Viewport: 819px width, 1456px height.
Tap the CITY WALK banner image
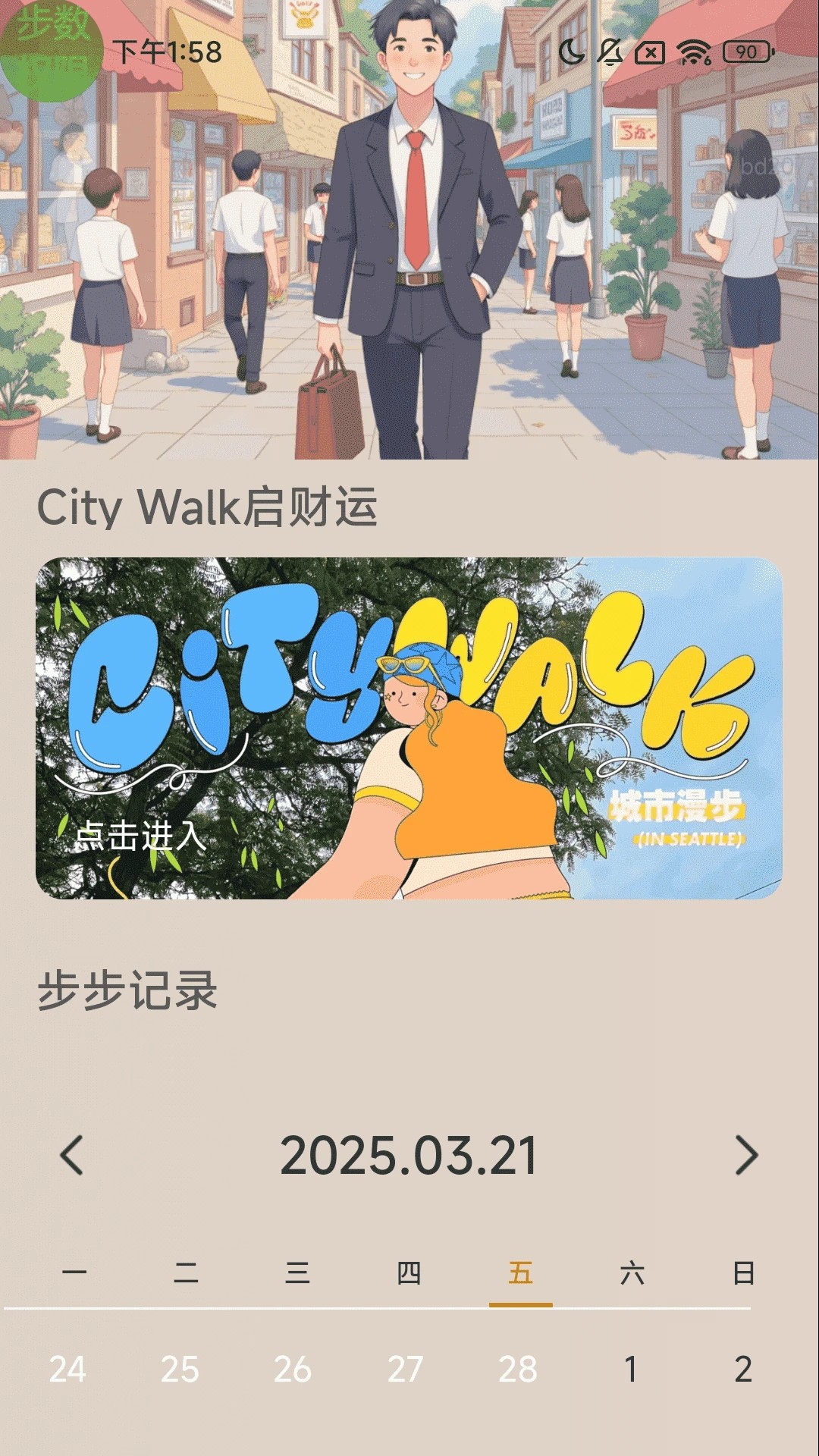tap(409, 728)
